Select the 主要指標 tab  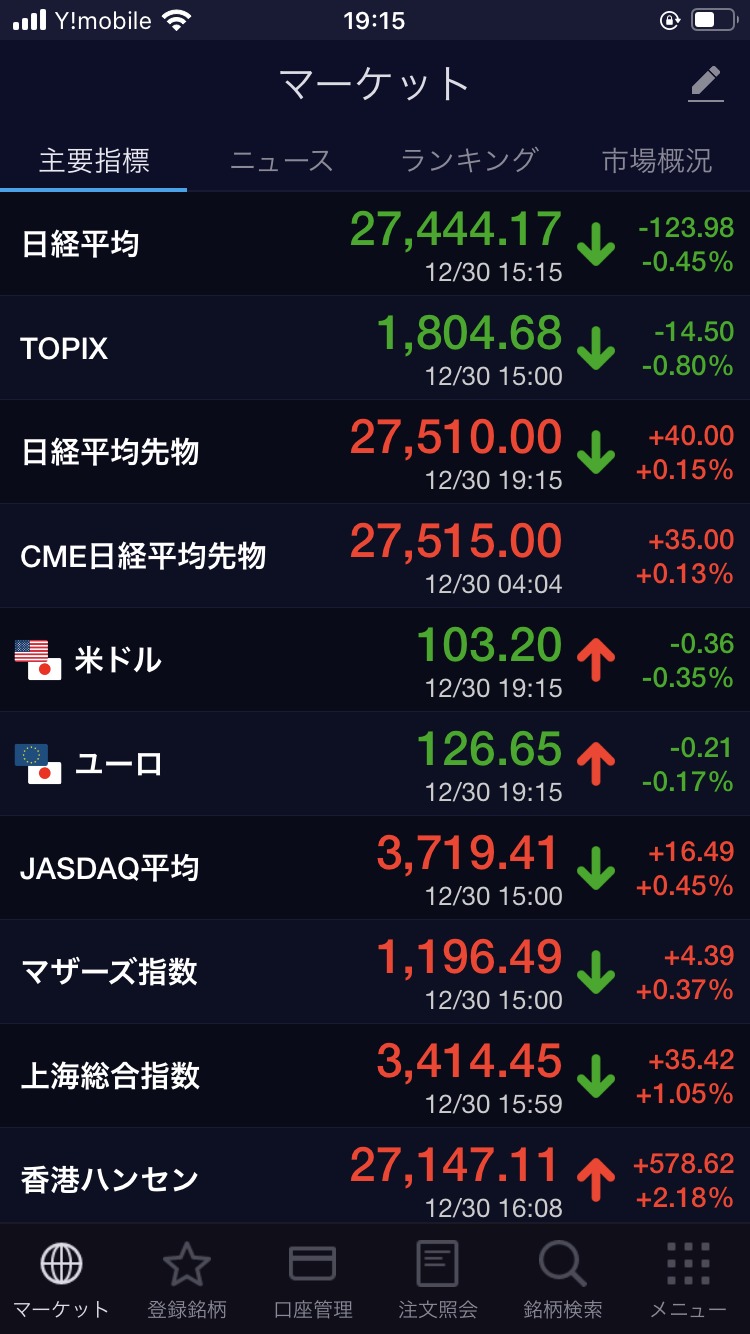94,160
